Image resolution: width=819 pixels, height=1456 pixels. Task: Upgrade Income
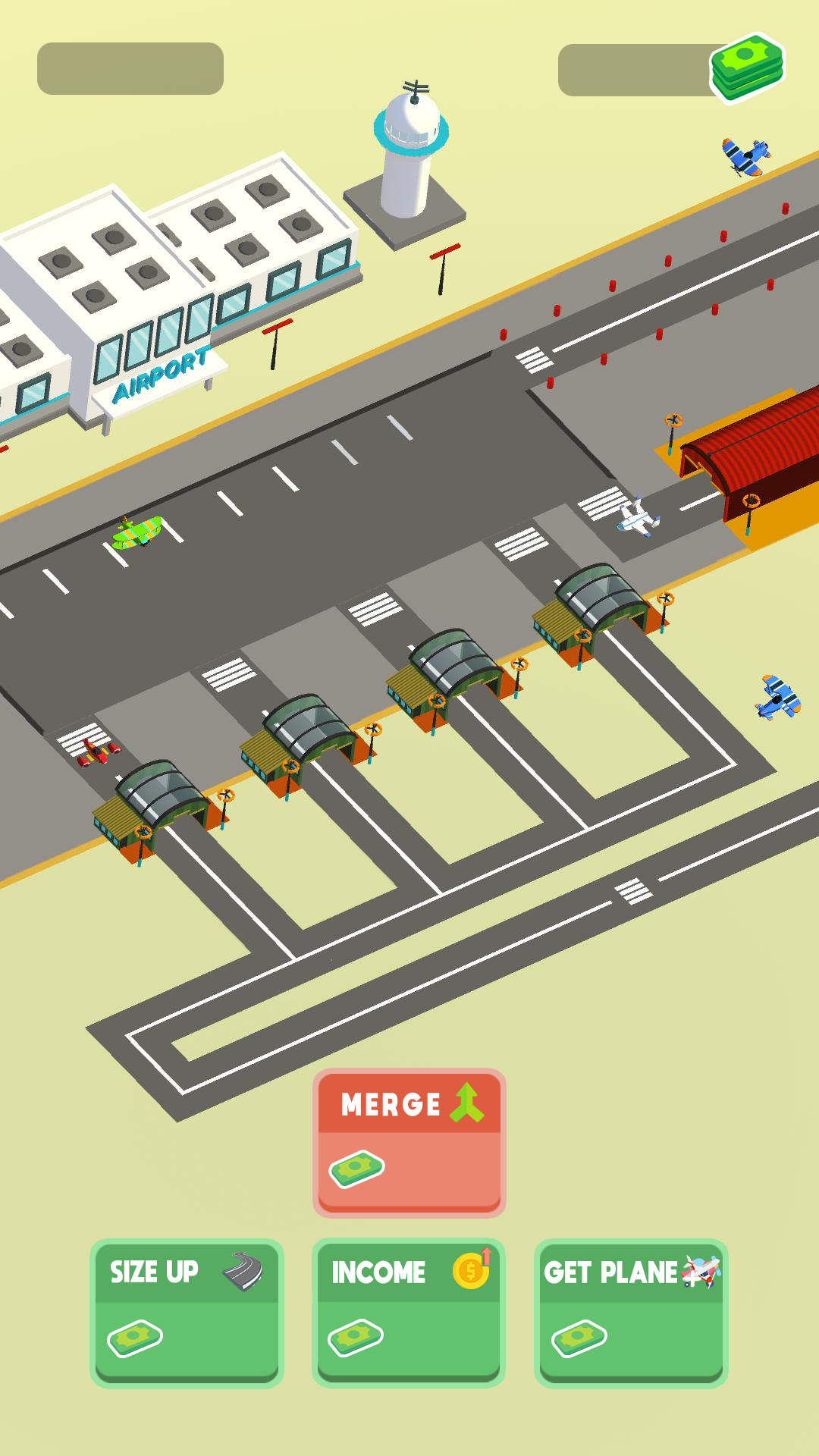[x=409, y=1313]
